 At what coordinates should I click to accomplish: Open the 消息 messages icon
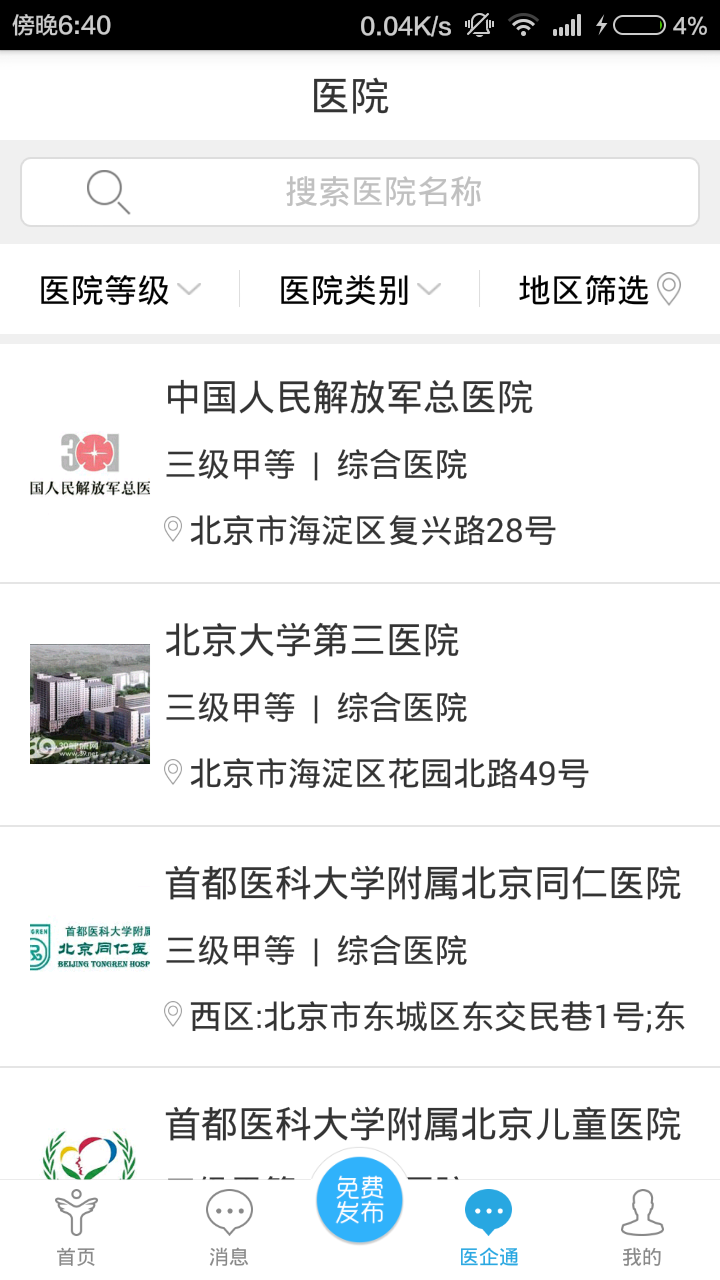point(228,1211)
